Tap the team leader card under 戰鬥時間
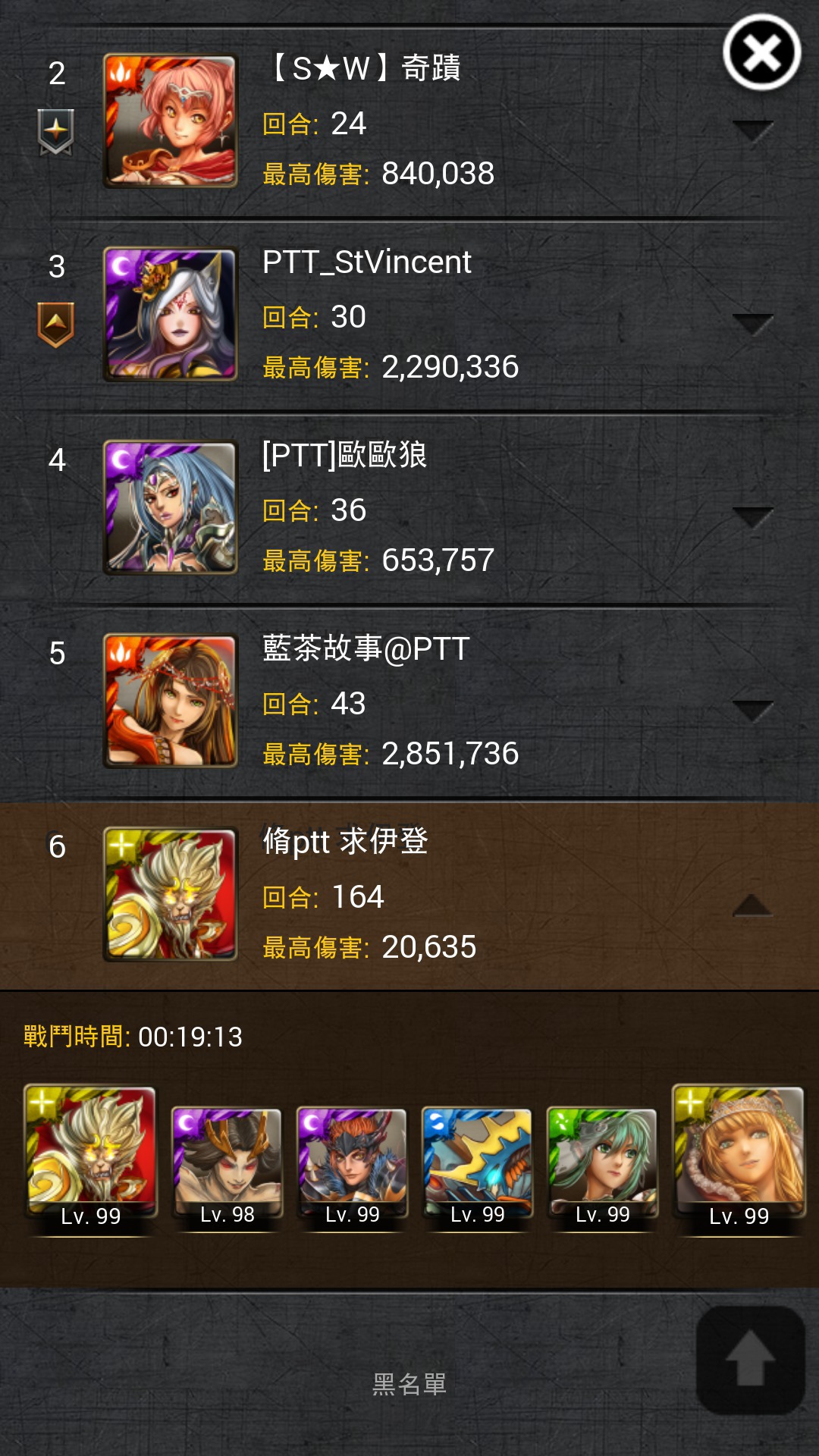This screenshot has width=819, height=1456. [x=90, y=1160]
